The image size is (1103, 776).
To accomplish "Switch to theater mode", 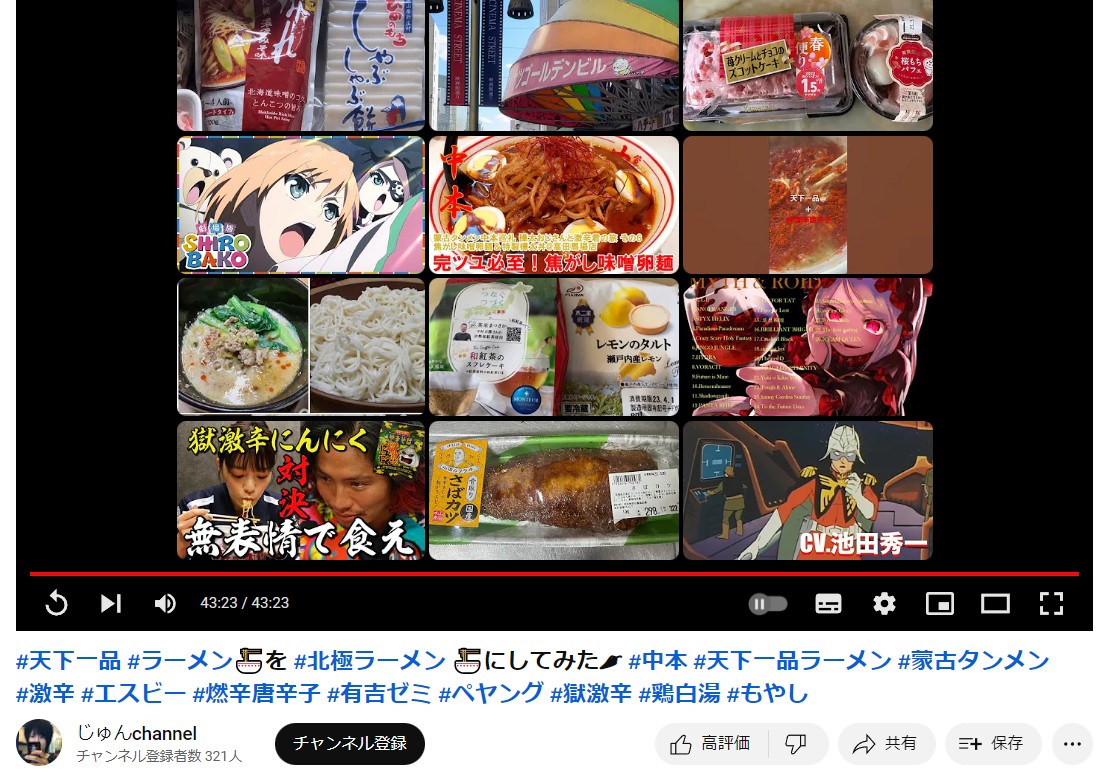I will pos(995,604).
